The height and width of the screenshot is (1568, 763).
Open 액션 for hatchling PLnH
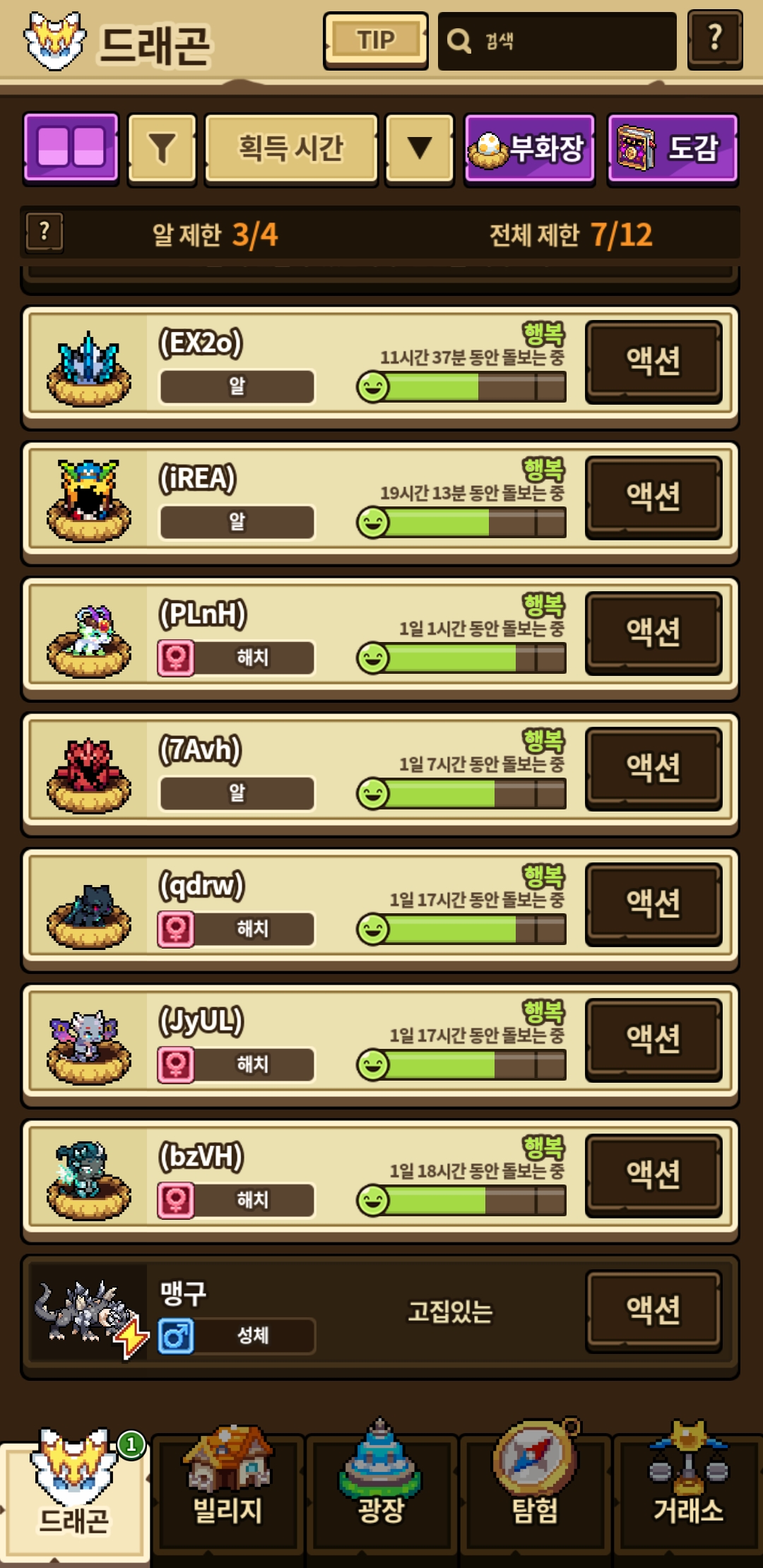point(653,632)
